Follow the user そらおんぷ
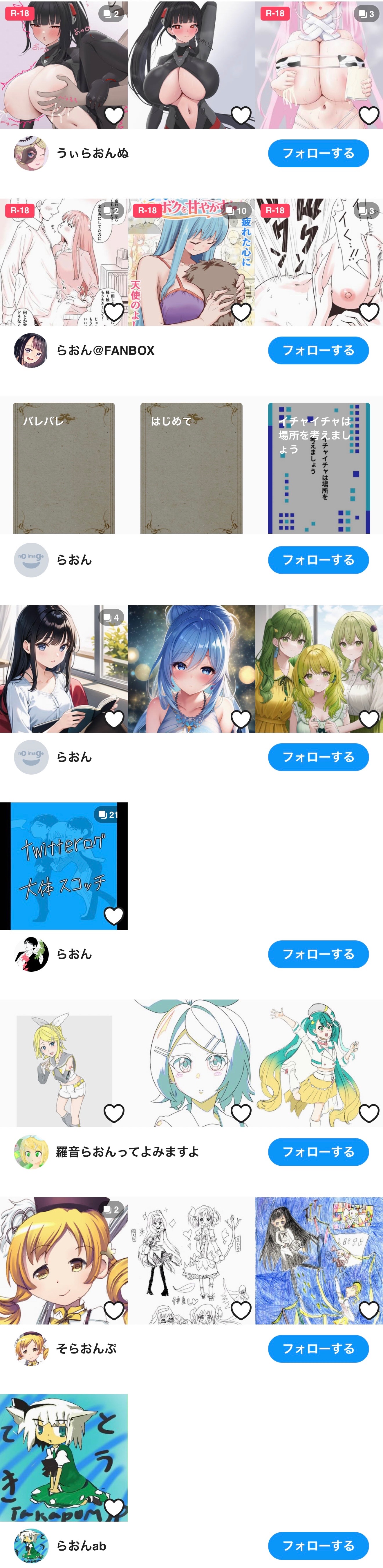Screen dimensions: 383x1568 pos(318,1349)
